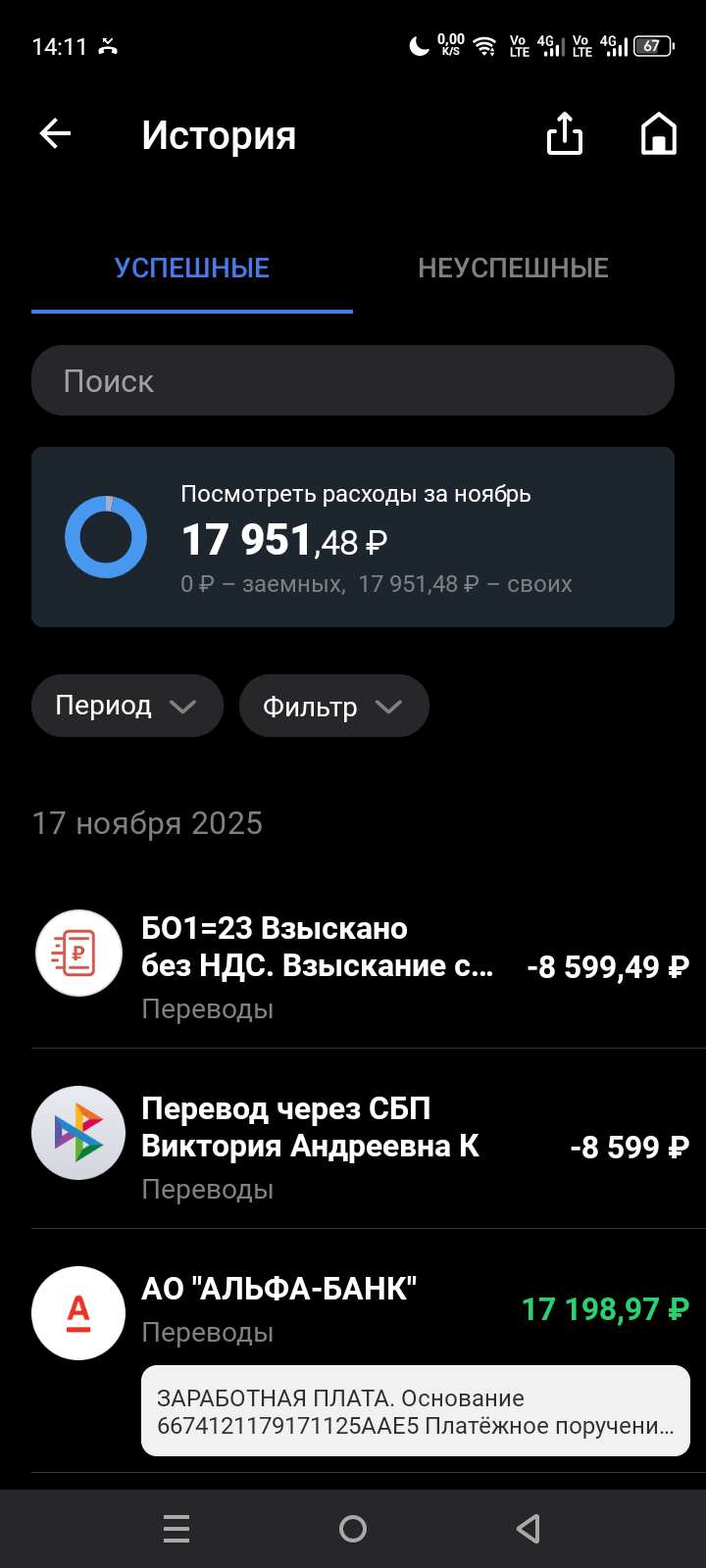
Task: Open the Альфа-Банк logo on salary transaction
Action: (78, 1312)
